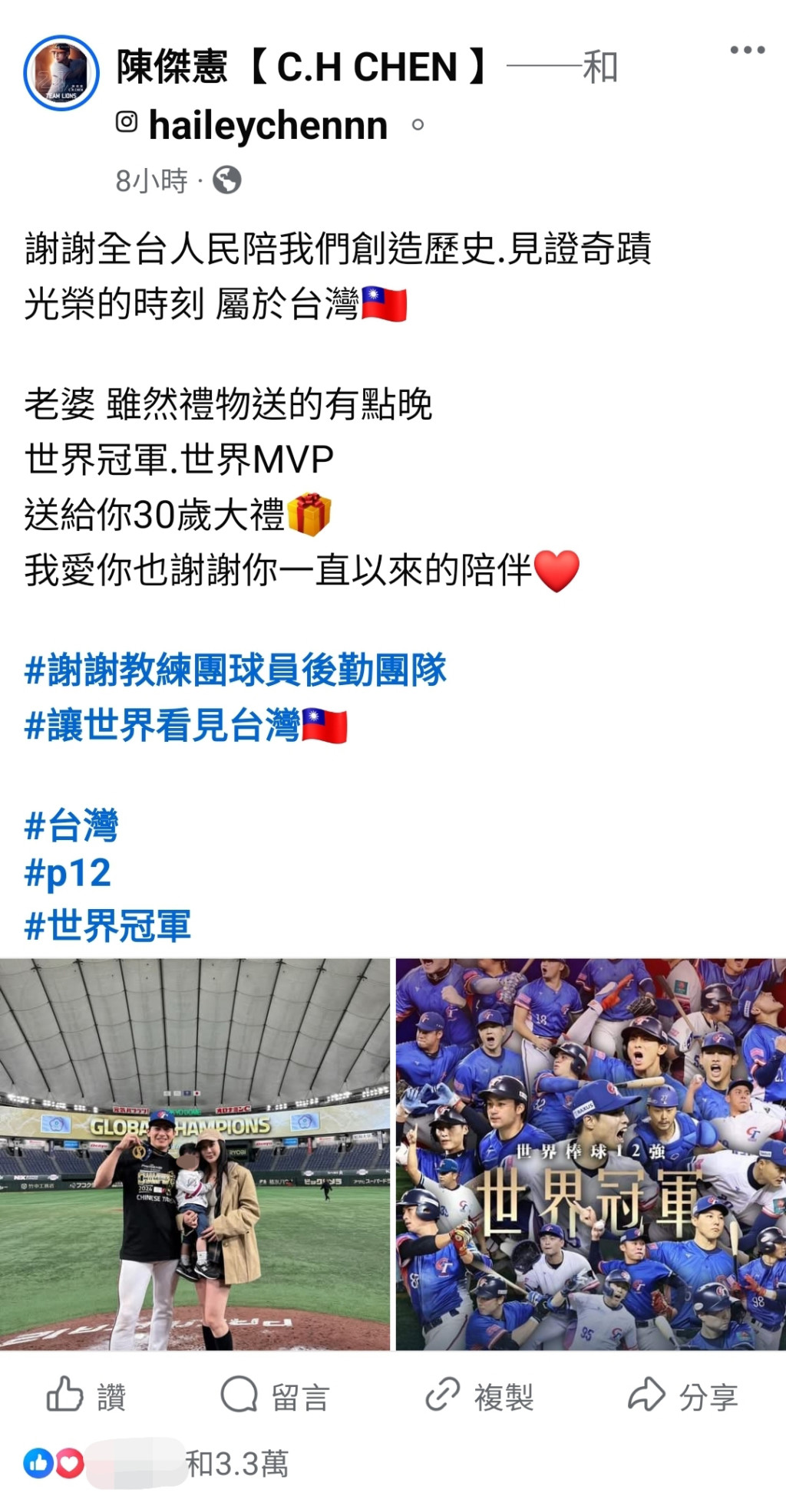Viewport: 786px width, 1512px height.
Task: View the 世界冠軍 team poster image
Action: pos(590,1154)
